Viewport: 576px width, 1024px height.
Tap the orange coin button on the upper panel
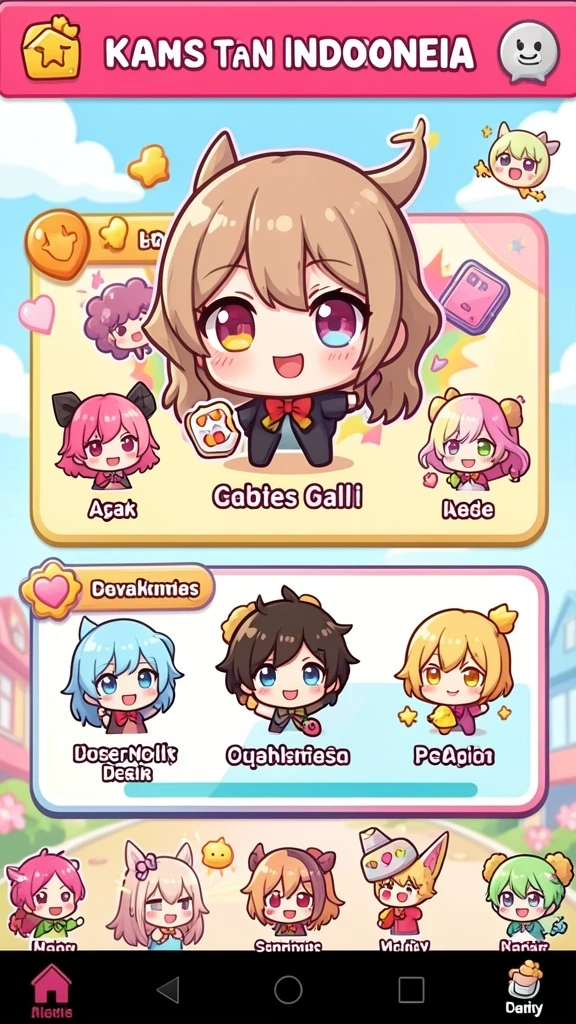click(57, 244)
